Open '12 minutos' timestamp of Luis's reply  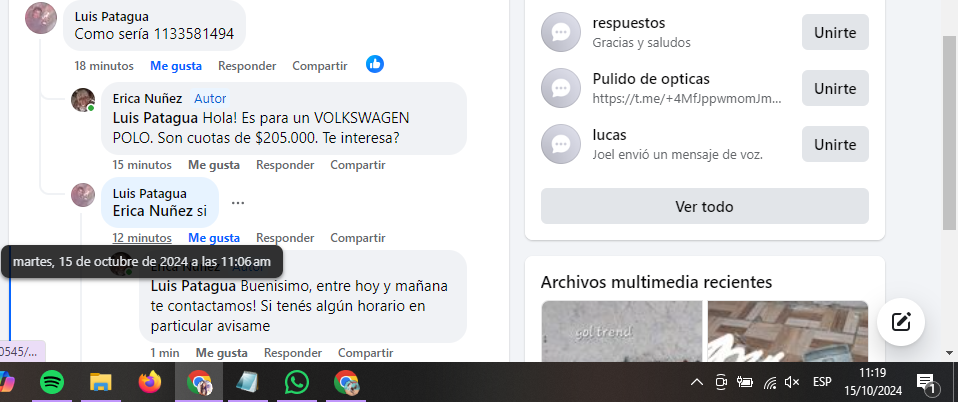point(141,238)
